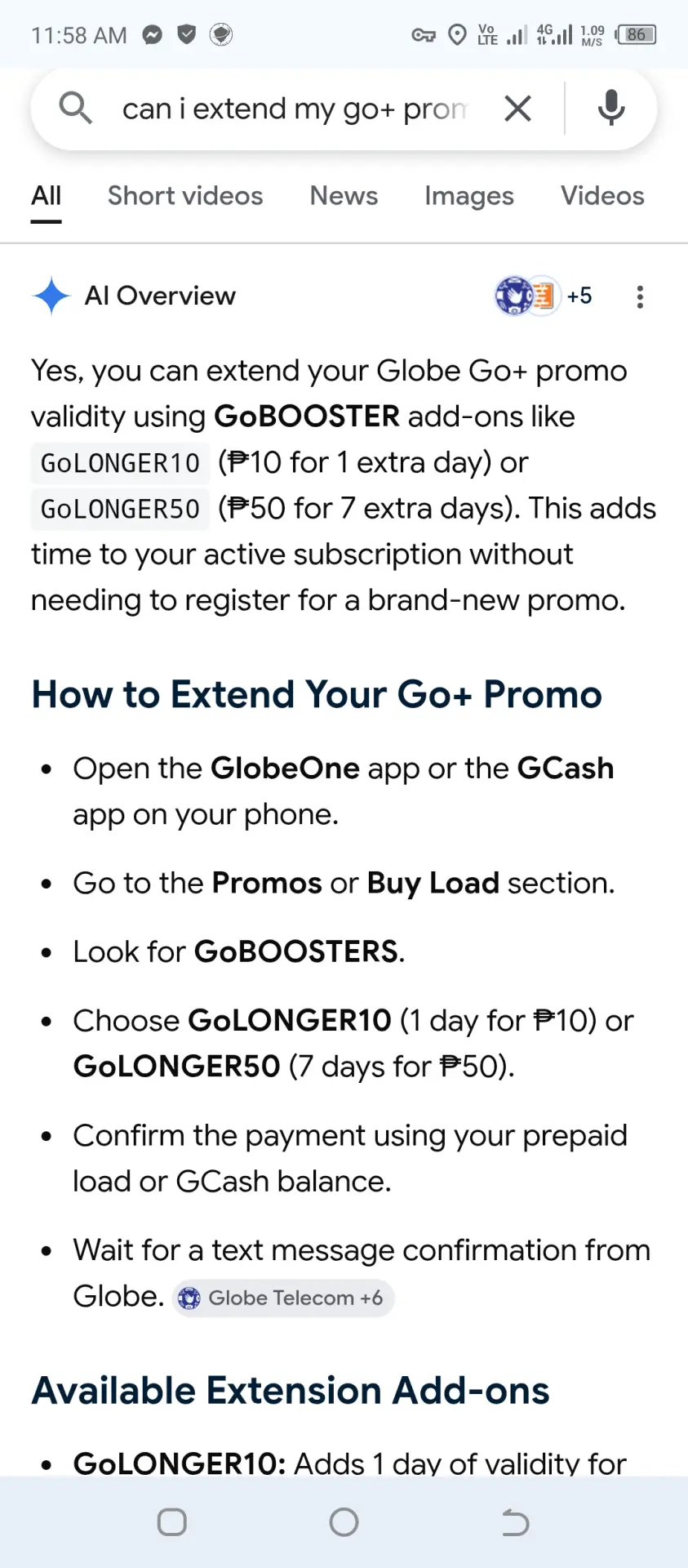The width and height of the screenshot is (688, 1568).
Task: Go to the home screen
Action: (x=344, y=1522)
